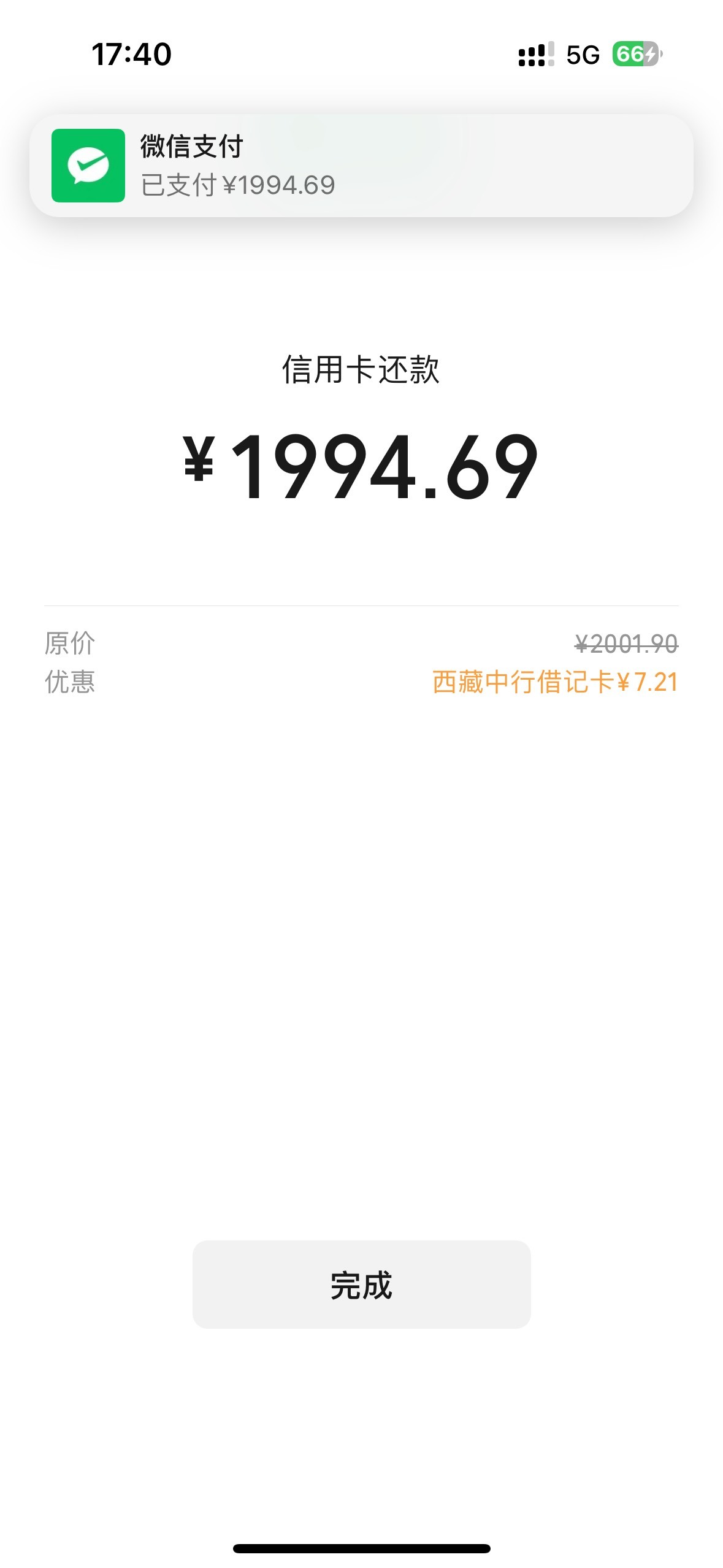Open the 微信支付 payment notification banner

coord(361,166)
